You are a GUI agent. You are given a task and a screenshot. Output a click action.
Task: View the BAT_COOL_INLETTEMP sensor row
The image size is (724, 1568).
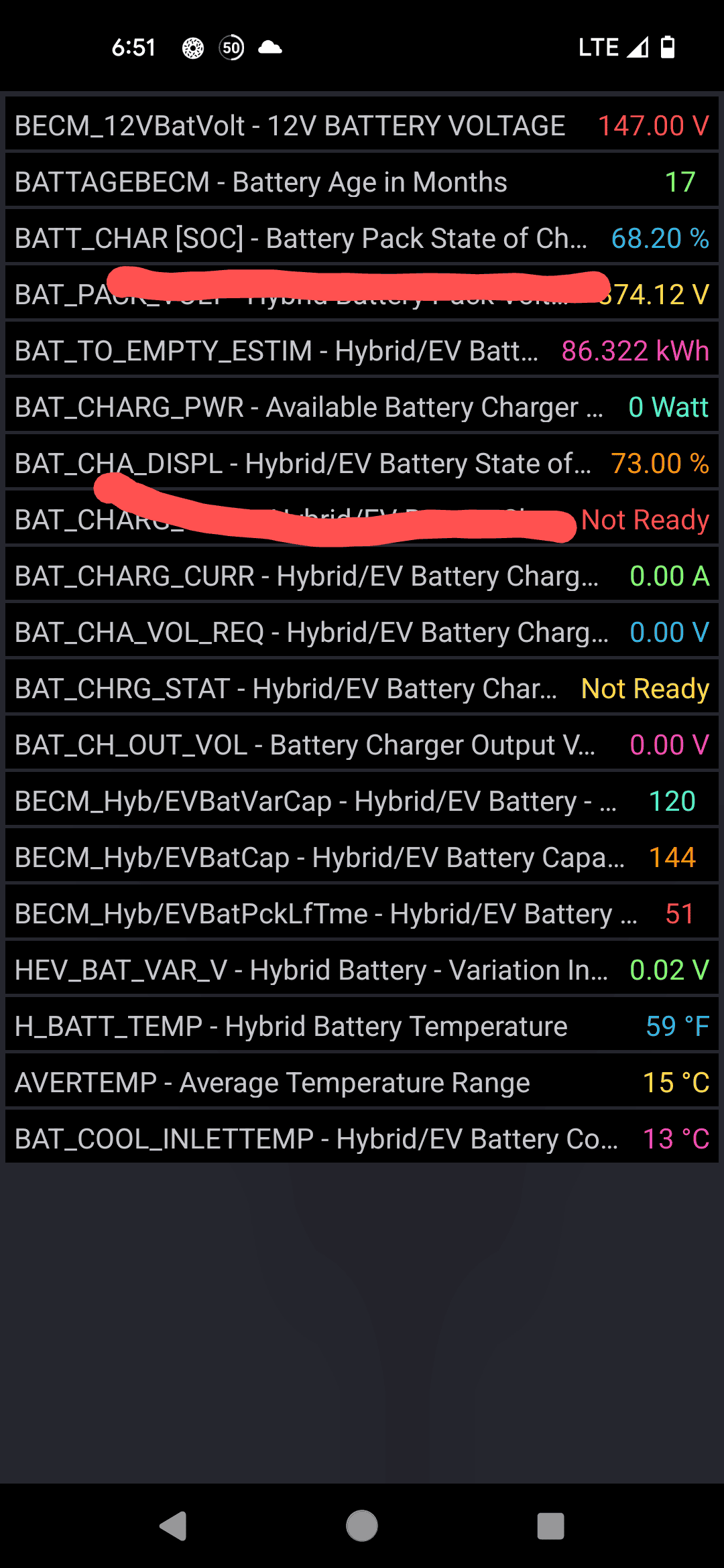[362, 1138]
